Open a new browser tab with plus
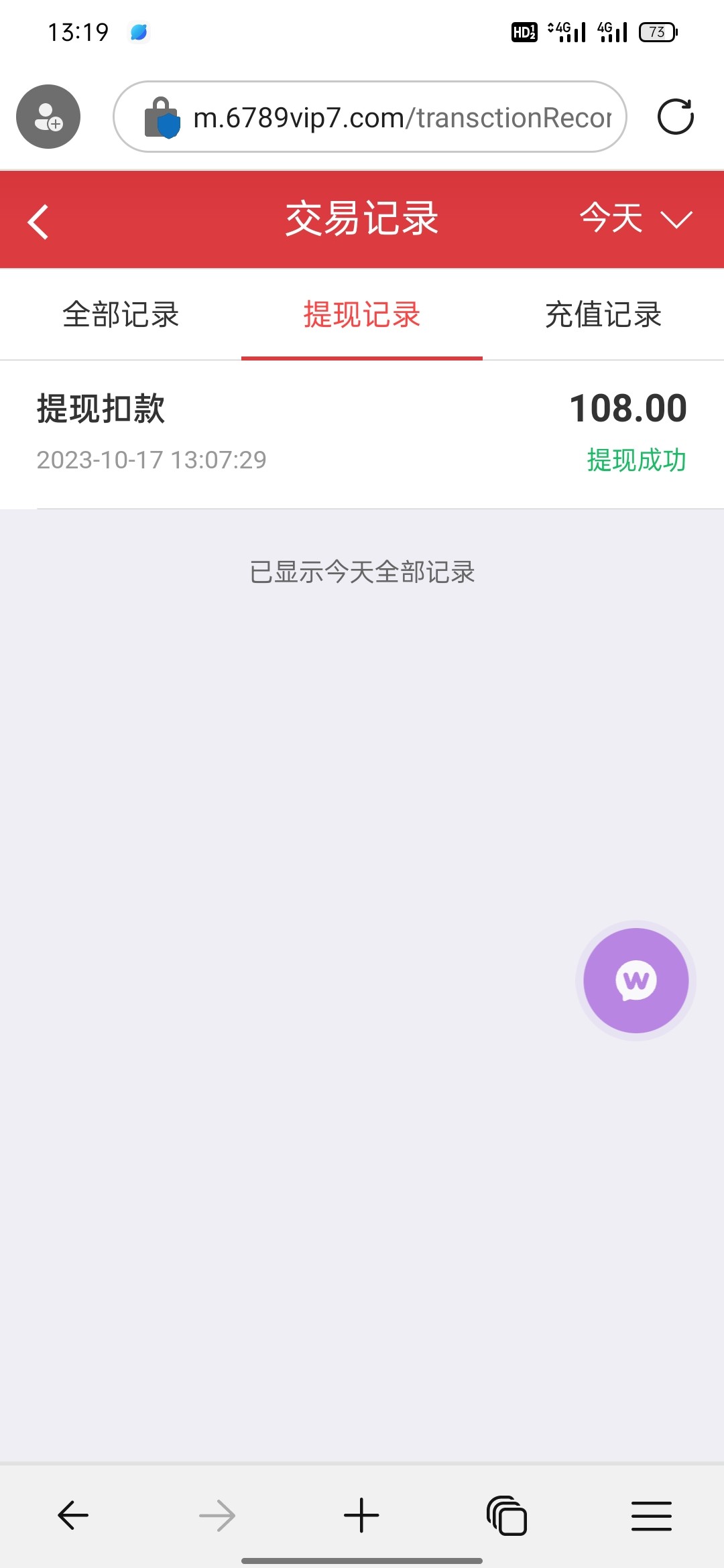 [x=361, y=1515]
